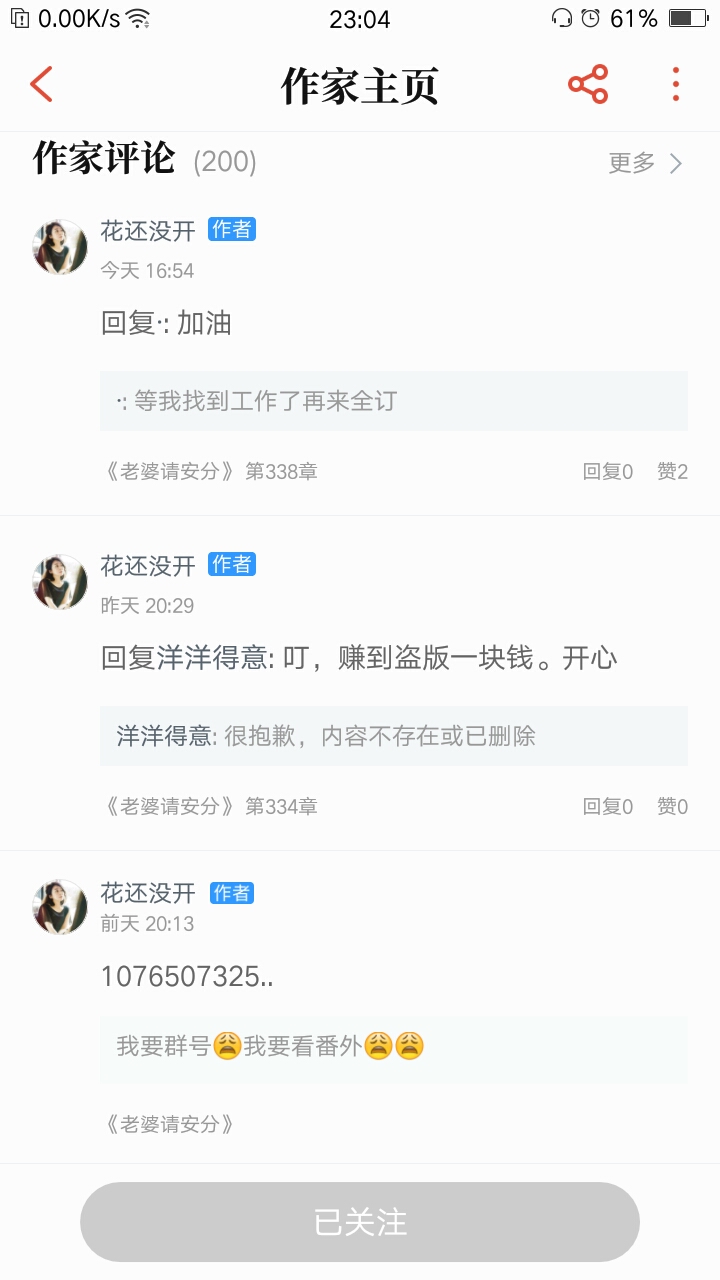Tap the 已关注 follow button
The image size is (720, 1280).
[360, 1221]
